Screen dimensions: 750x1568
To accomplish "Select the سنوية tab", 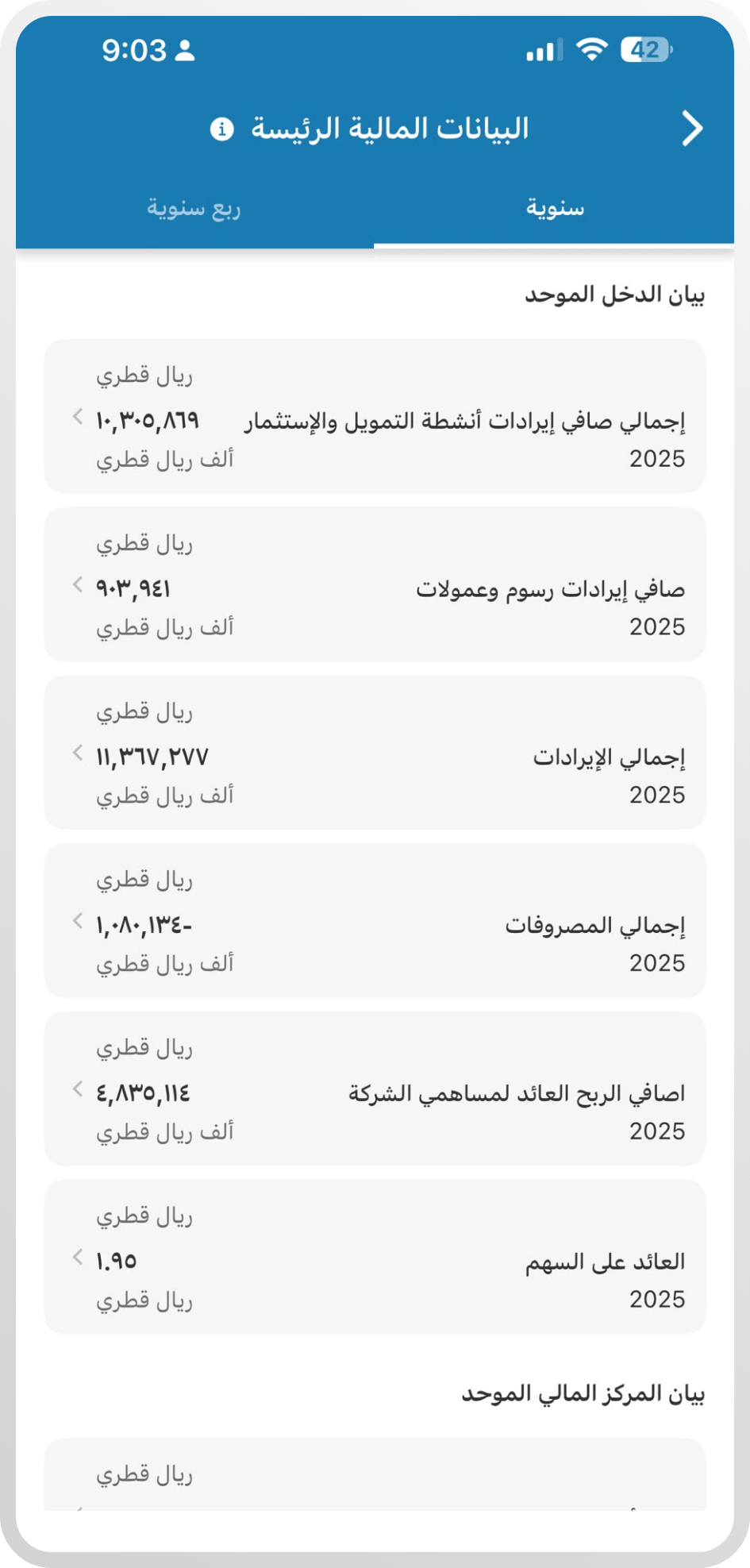I will [x=555, y=208].
